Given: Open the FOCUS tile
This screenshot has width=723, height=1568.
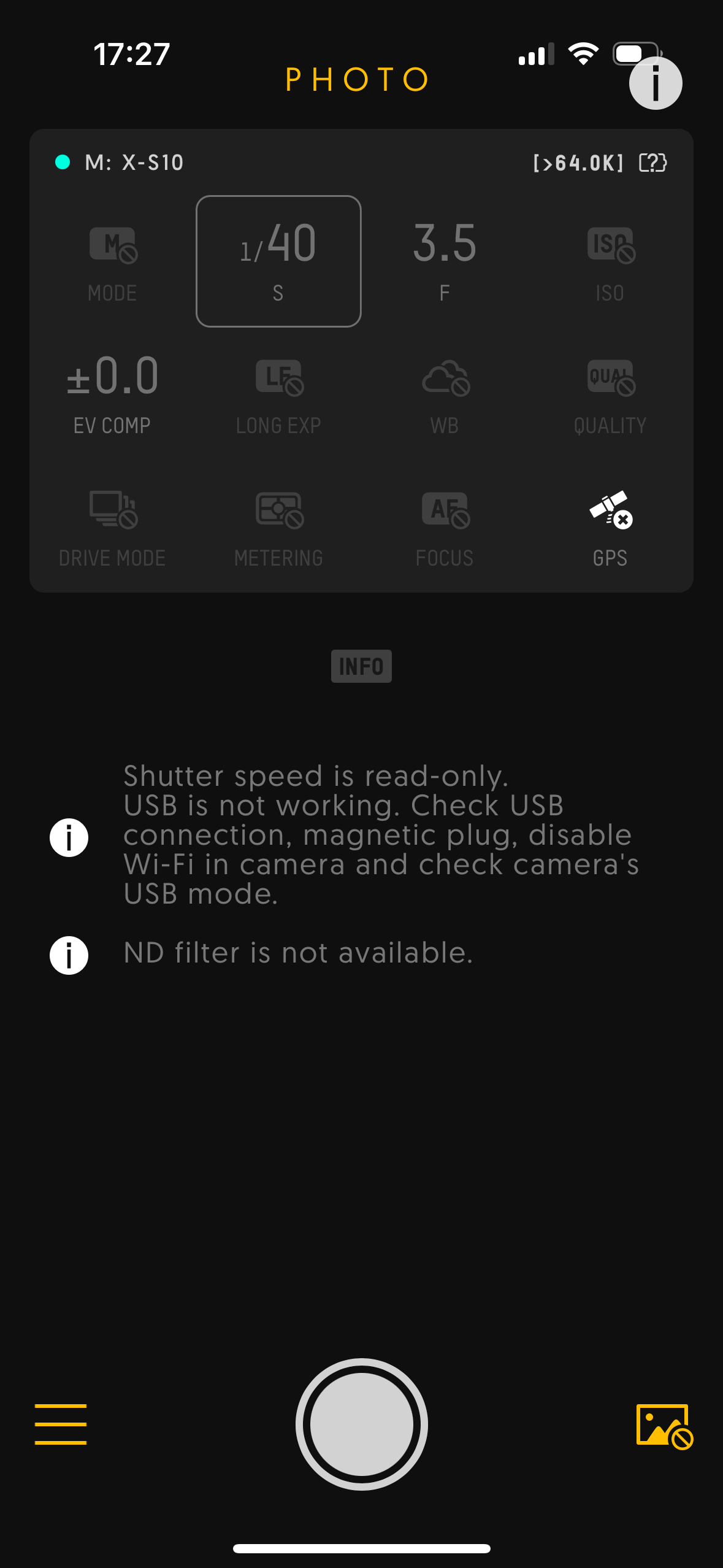Looking at the screenshot, I should (x=445, y=528).
